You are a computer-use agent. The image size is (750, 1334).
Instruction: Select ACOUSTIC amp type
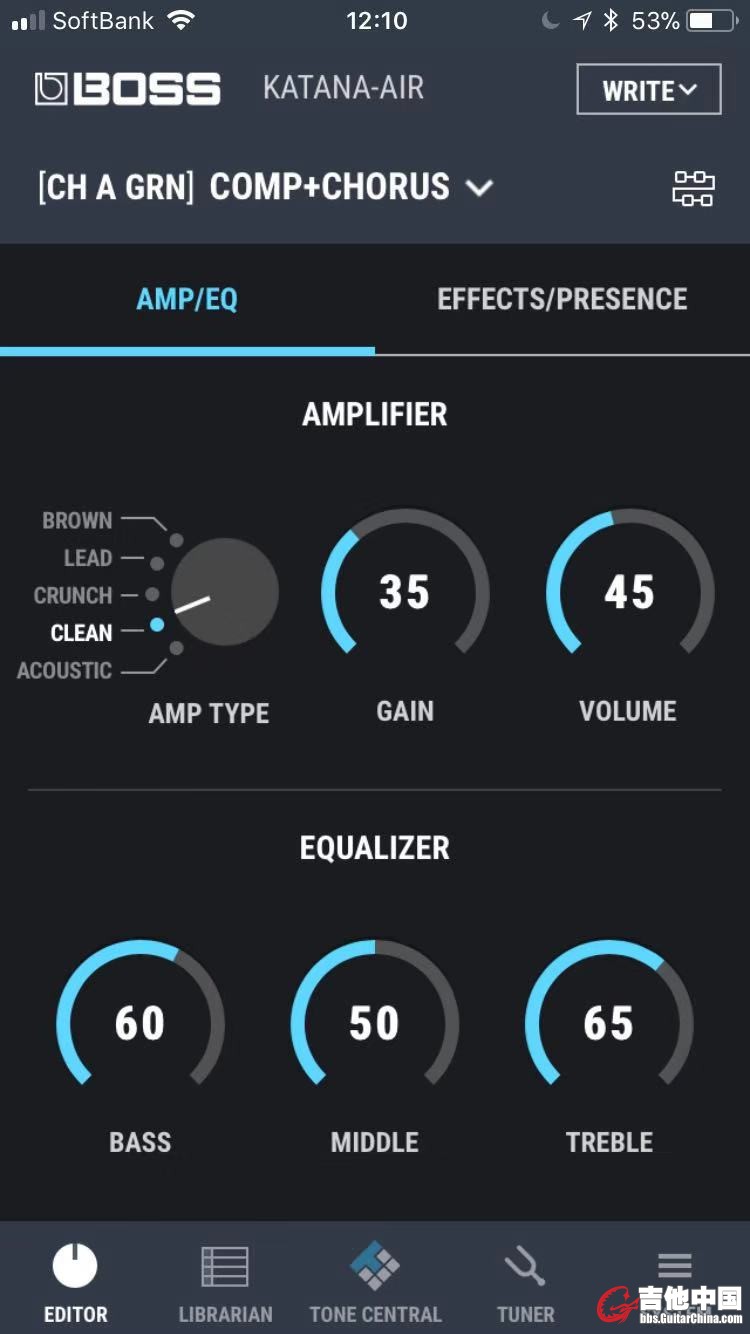pyautogui.click(x=65, y=671)
